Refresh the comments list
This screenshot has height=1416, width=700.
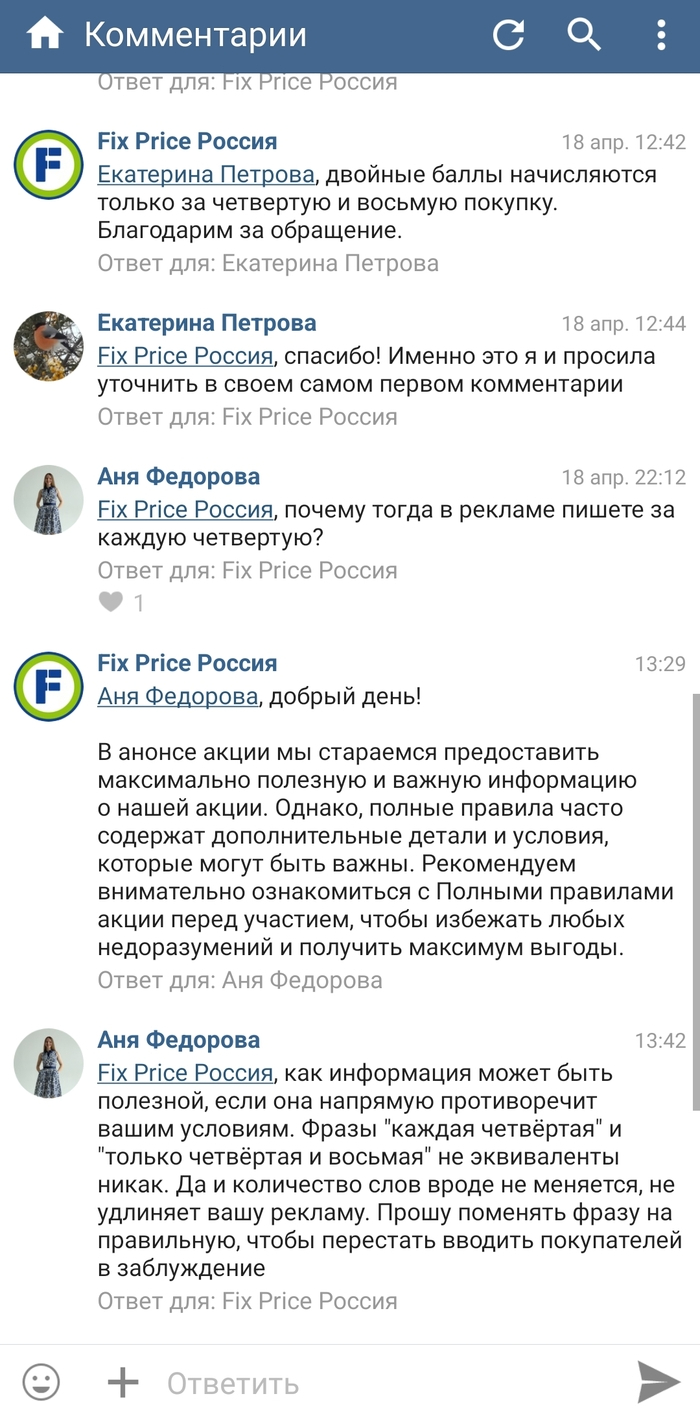click(509, 35)
